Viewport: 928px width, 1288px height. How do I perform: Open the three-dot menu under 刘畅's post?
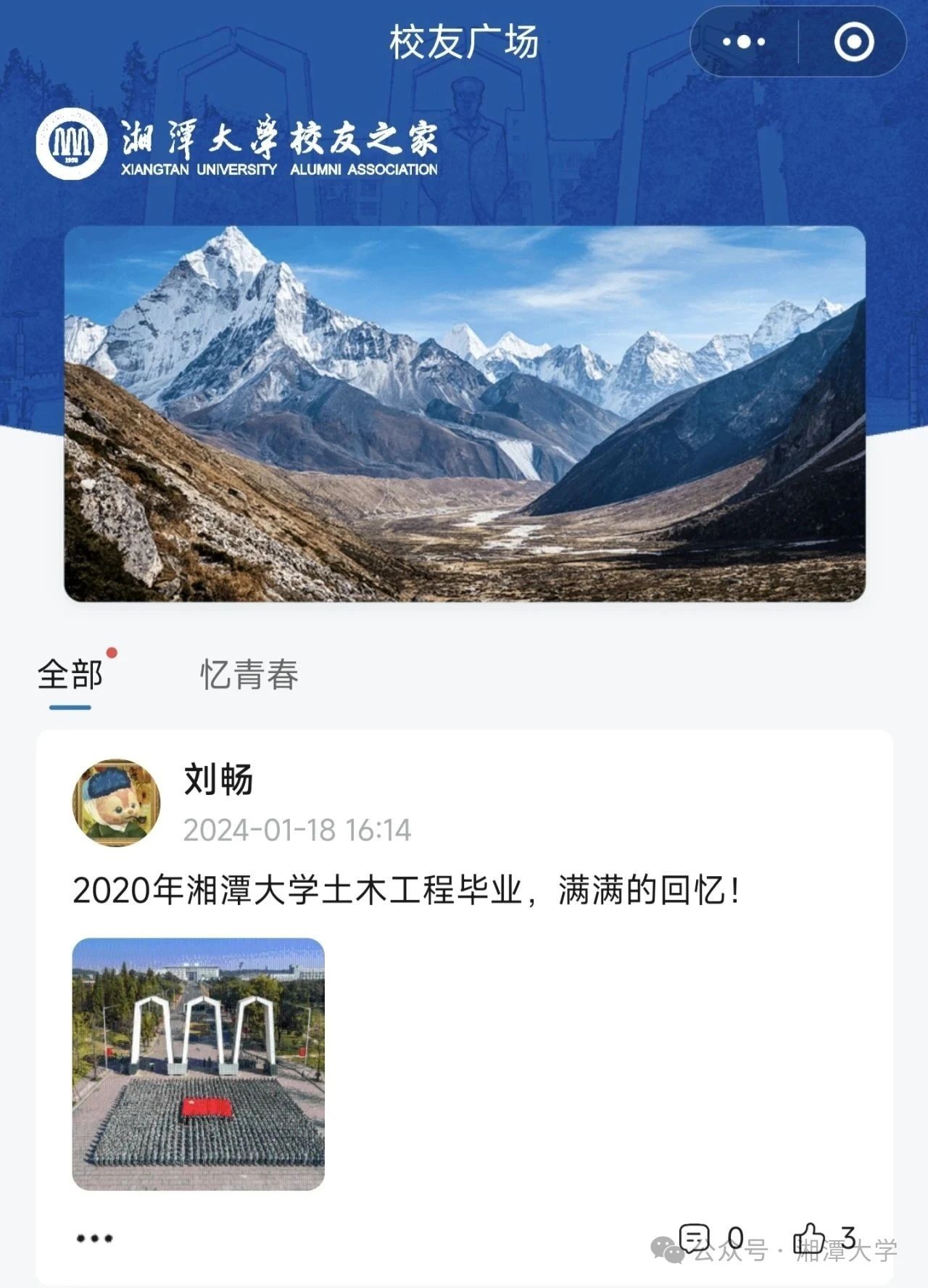(94, 1238)
